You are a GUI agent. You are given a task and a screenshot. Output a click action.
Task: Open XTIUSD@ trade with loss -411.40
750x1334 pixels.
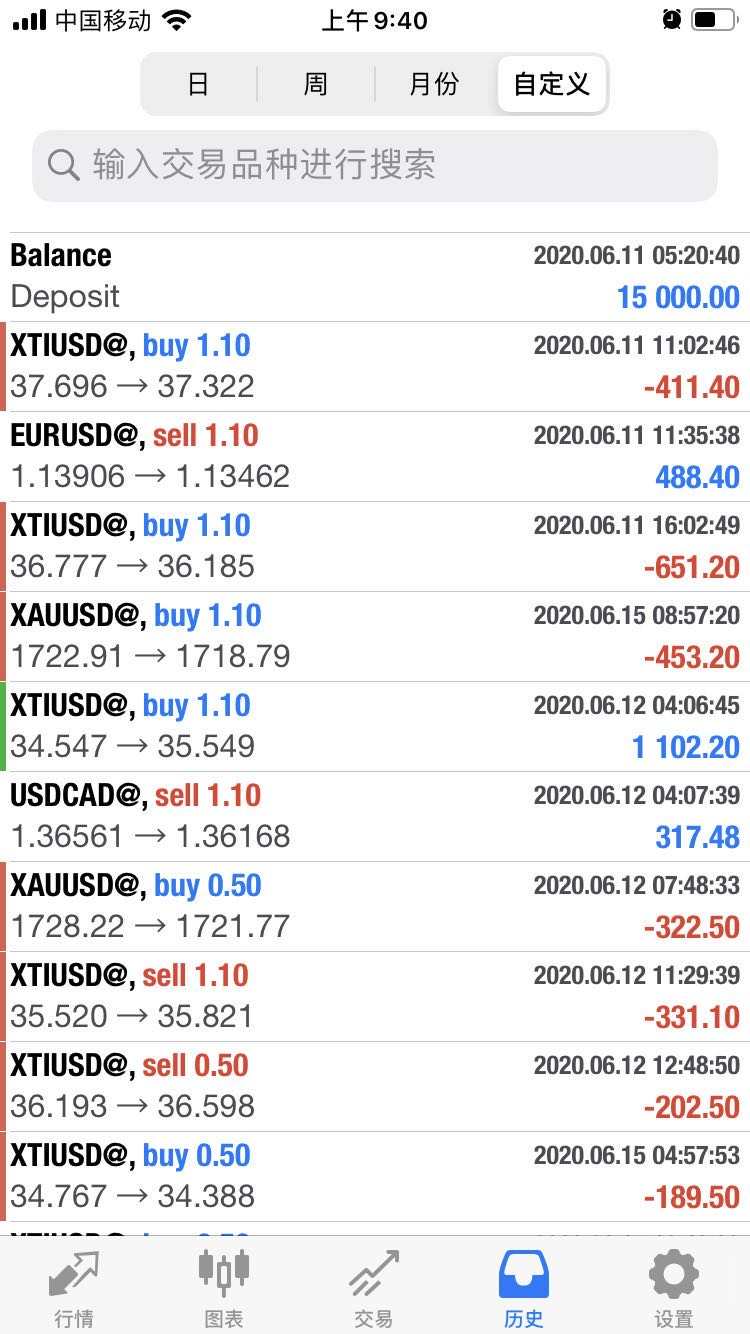(x=375, y=366)
